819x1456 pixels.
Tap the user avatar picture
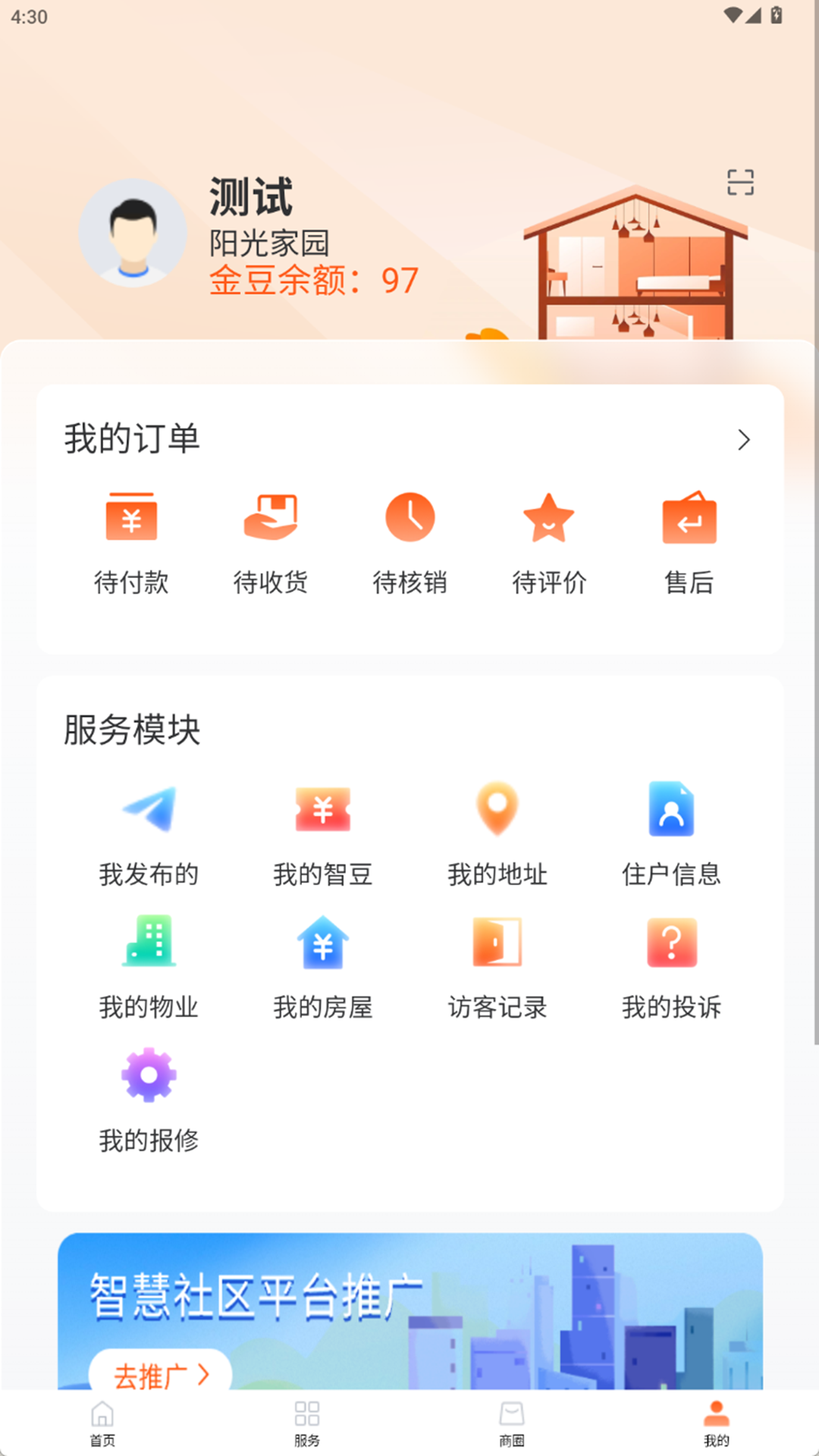[132, 234]
